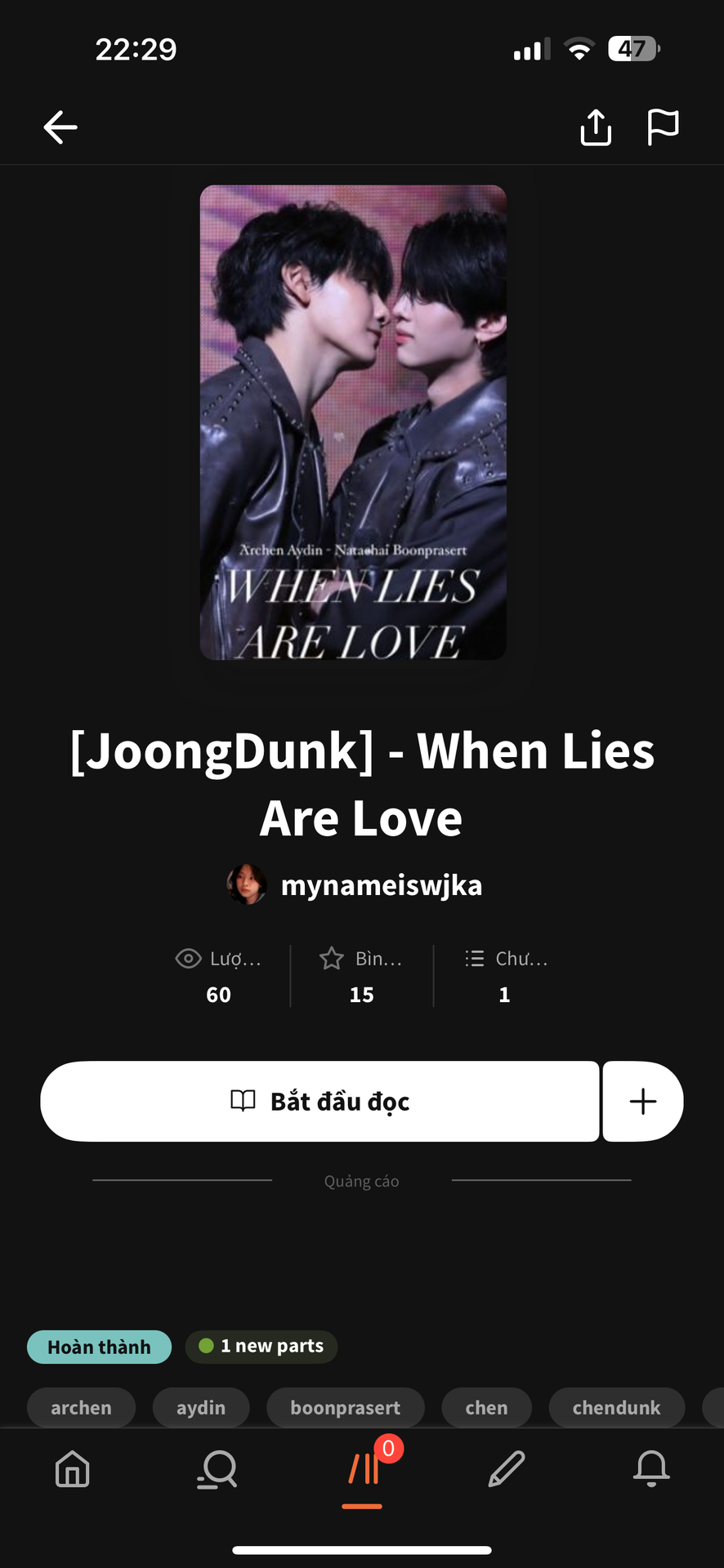This screenshot has height=1568, width=724.
Task: Add story to library with plus button
Action: click(643, 1101)
